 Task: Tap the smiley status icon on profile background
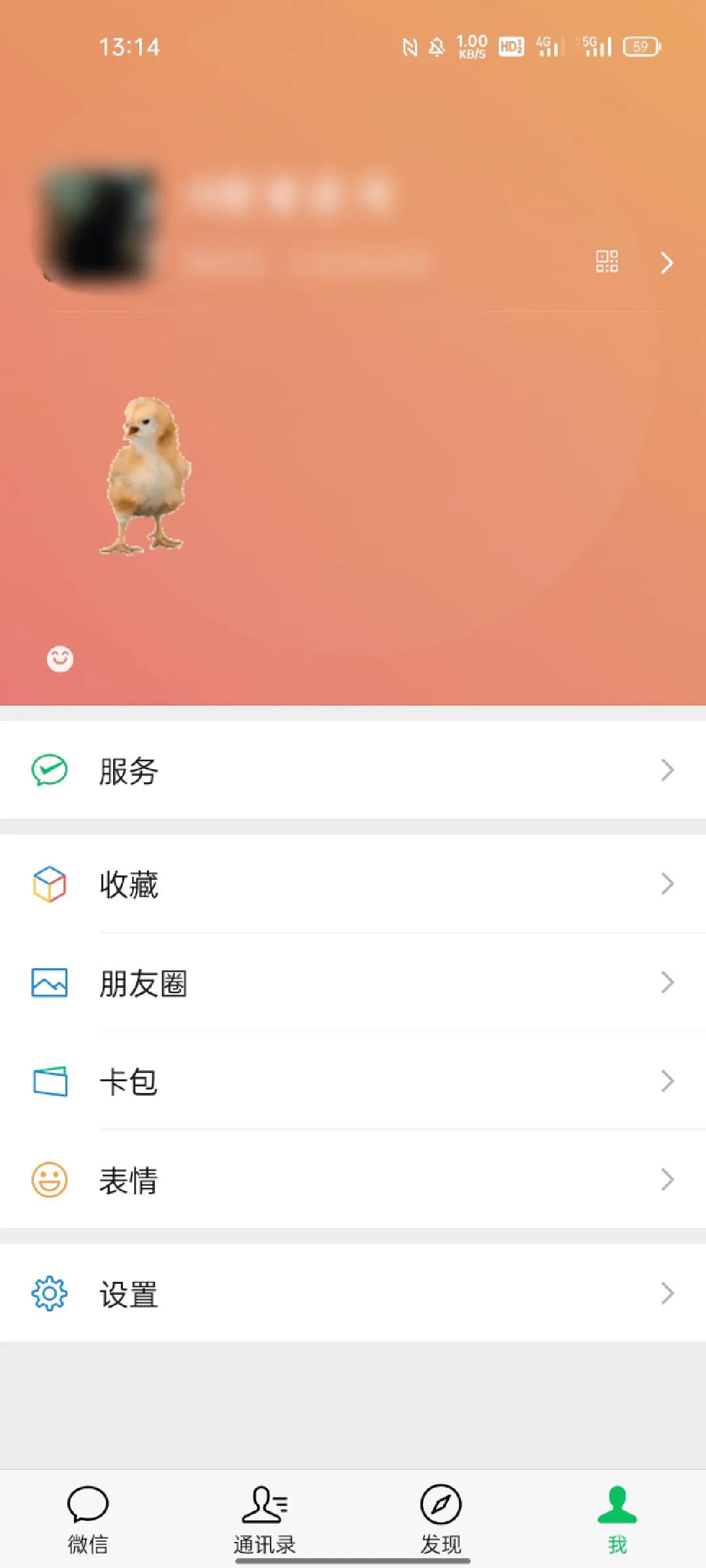pos(59,659)
